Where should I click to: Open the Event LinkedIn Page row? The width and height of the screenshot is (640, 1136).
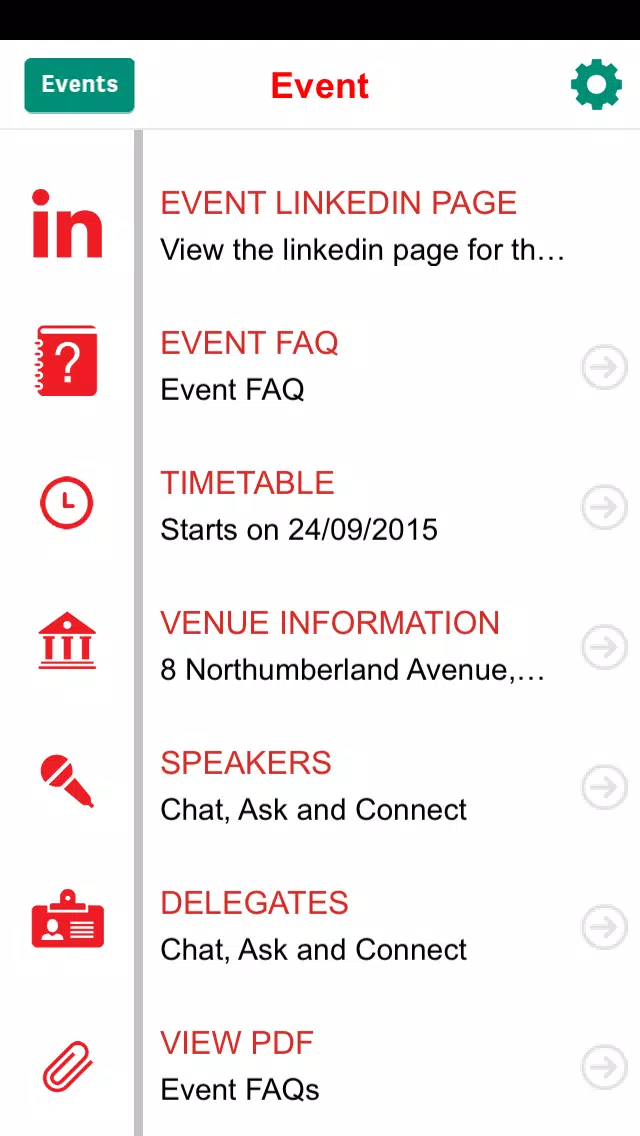click(x=320, y=227)
